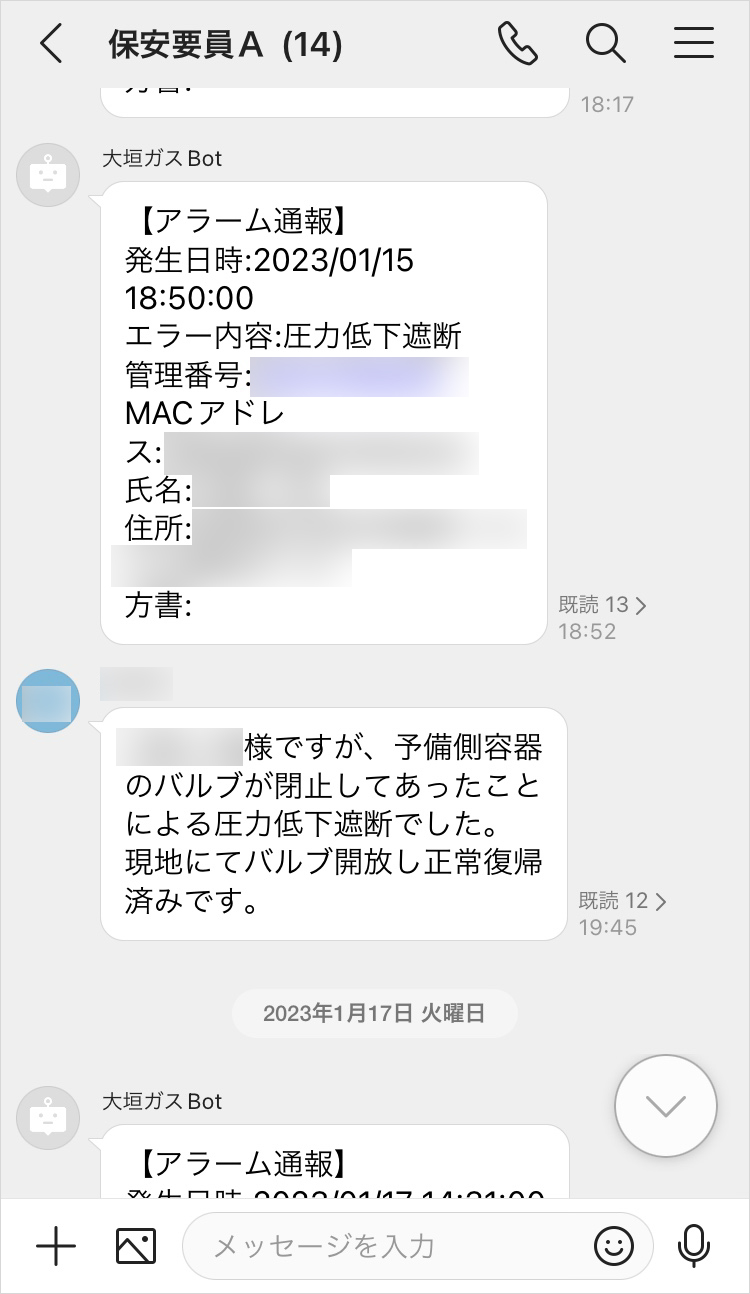
Task: Open the 大垣ガス Bot profile at 18:52 alarm
Action: [x=48, y=174]
